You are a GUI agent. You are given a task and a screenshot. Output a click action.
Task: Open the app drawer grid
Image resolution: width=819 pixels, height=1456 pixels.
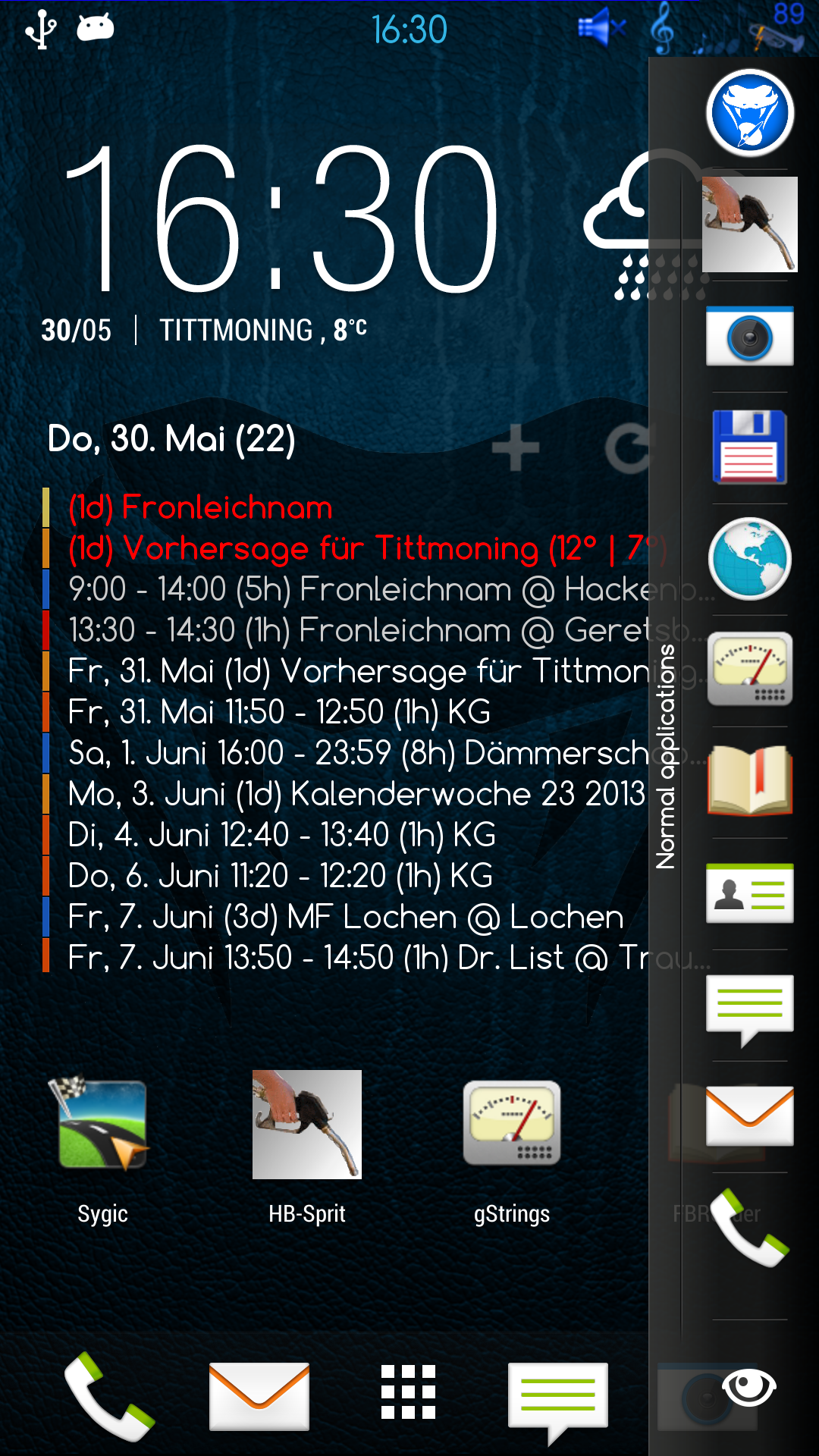[x=408, y=1392]
